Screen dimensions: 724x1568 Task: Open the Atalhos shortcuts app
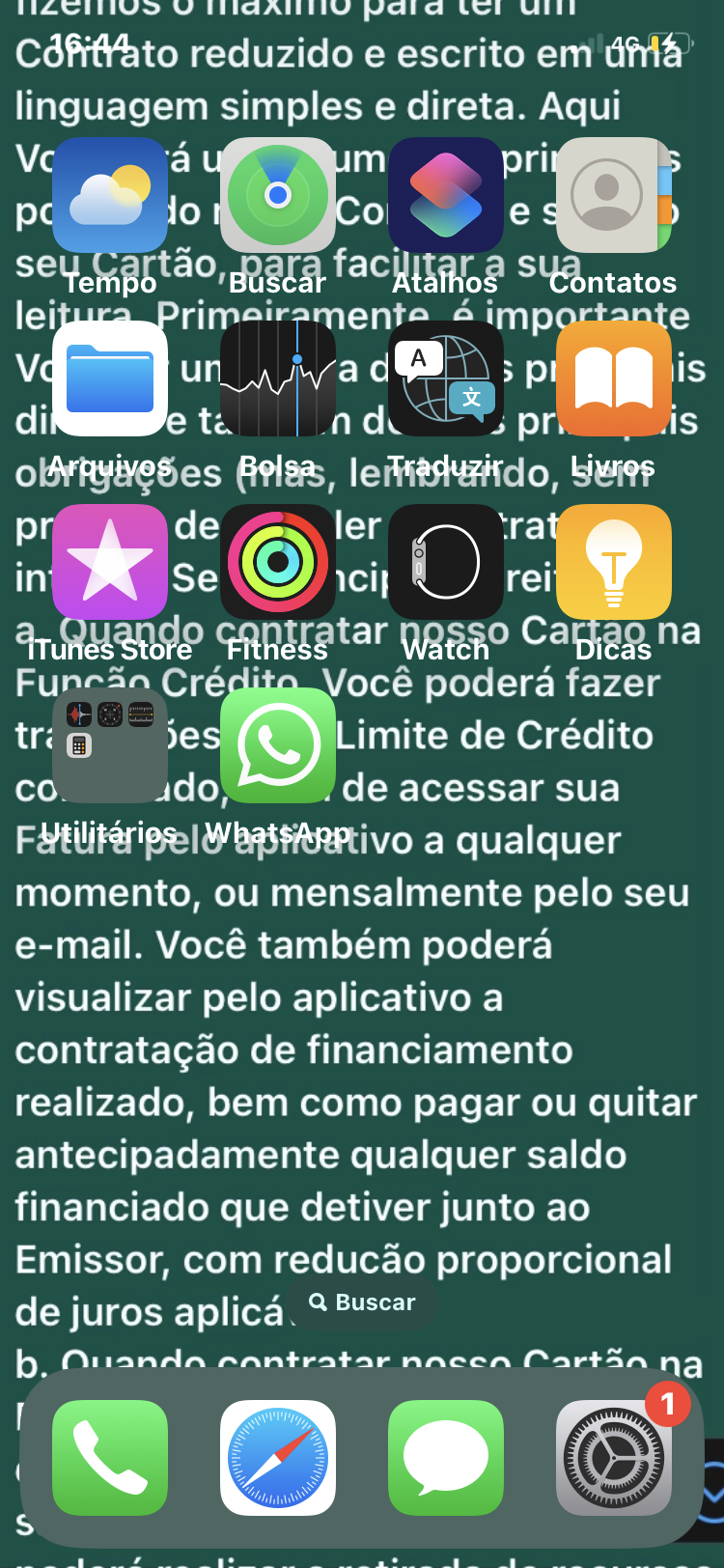(446, 195)
